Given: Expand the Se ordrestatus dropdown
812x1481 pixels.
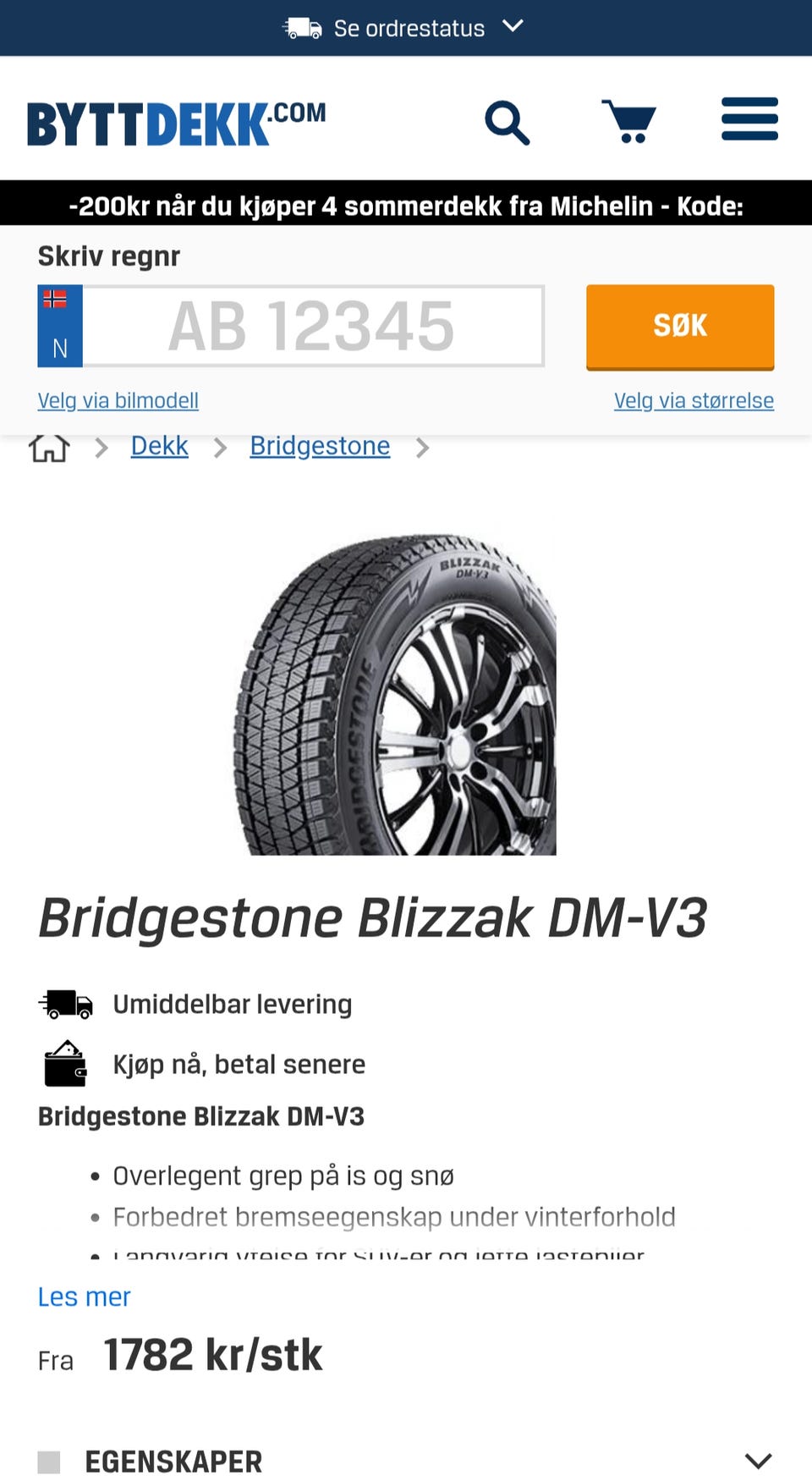Looking at the screenshot, I should click(x=404, y=28).
